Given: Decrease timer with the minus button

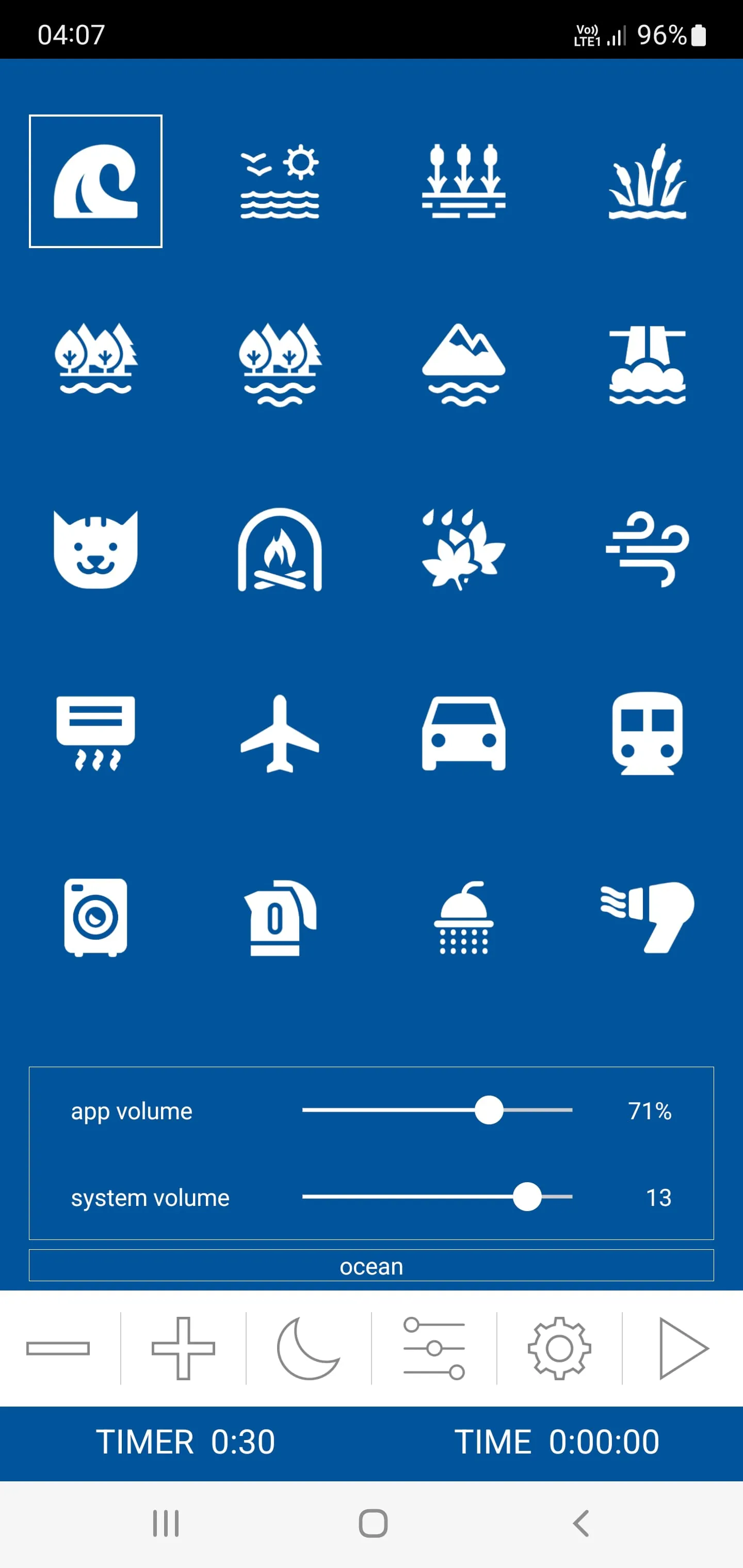Looking at the screenshot, I should (58, 1348).
